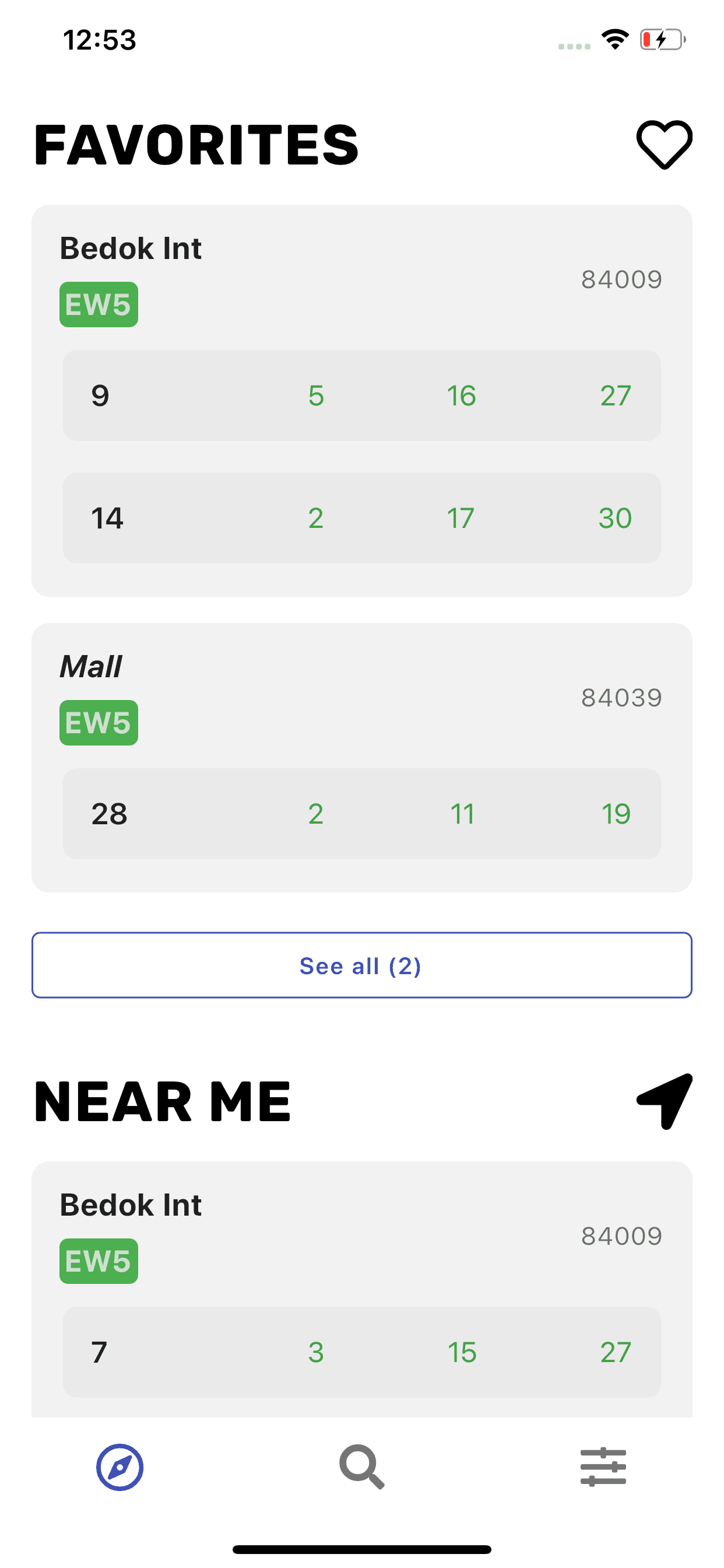Open bus 7 row in Near Me
This screenshot has height=1568, width=724.
(362, 1352)
